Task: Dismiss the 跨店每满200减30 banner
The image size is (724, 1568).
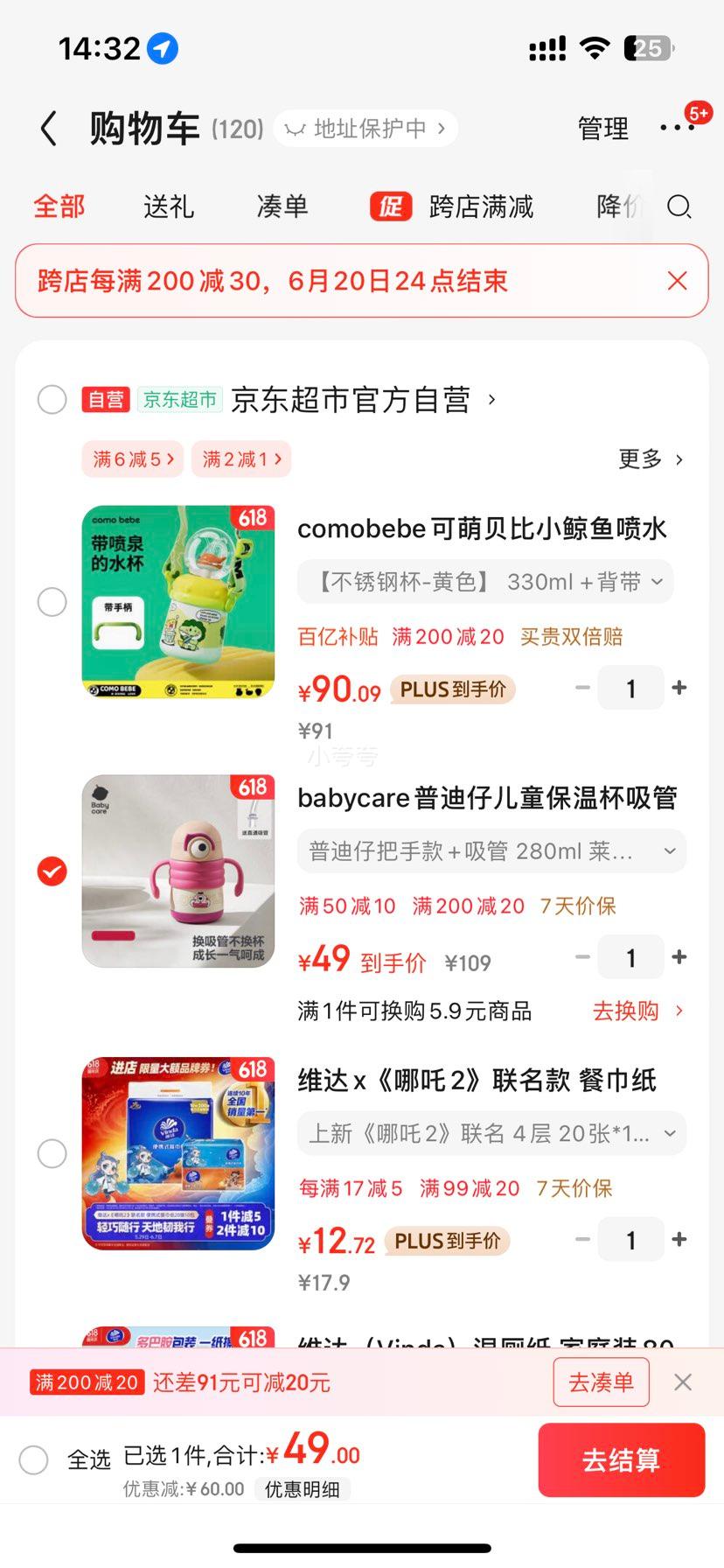Action: (x=677, y=281)
